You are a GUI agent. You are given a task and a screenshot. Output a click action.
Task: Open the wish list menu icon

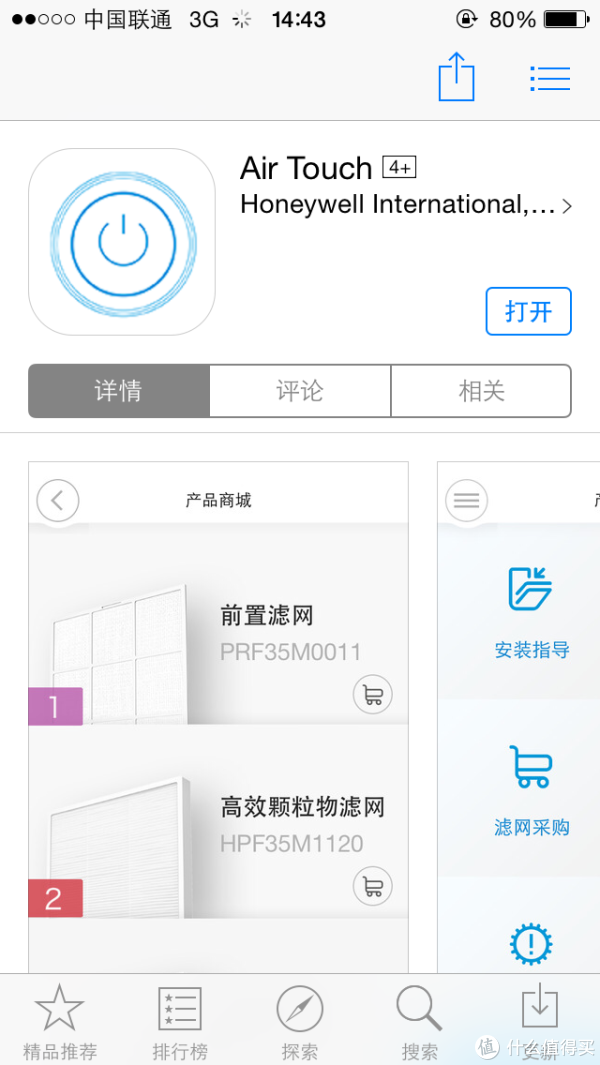click(549, 78)
